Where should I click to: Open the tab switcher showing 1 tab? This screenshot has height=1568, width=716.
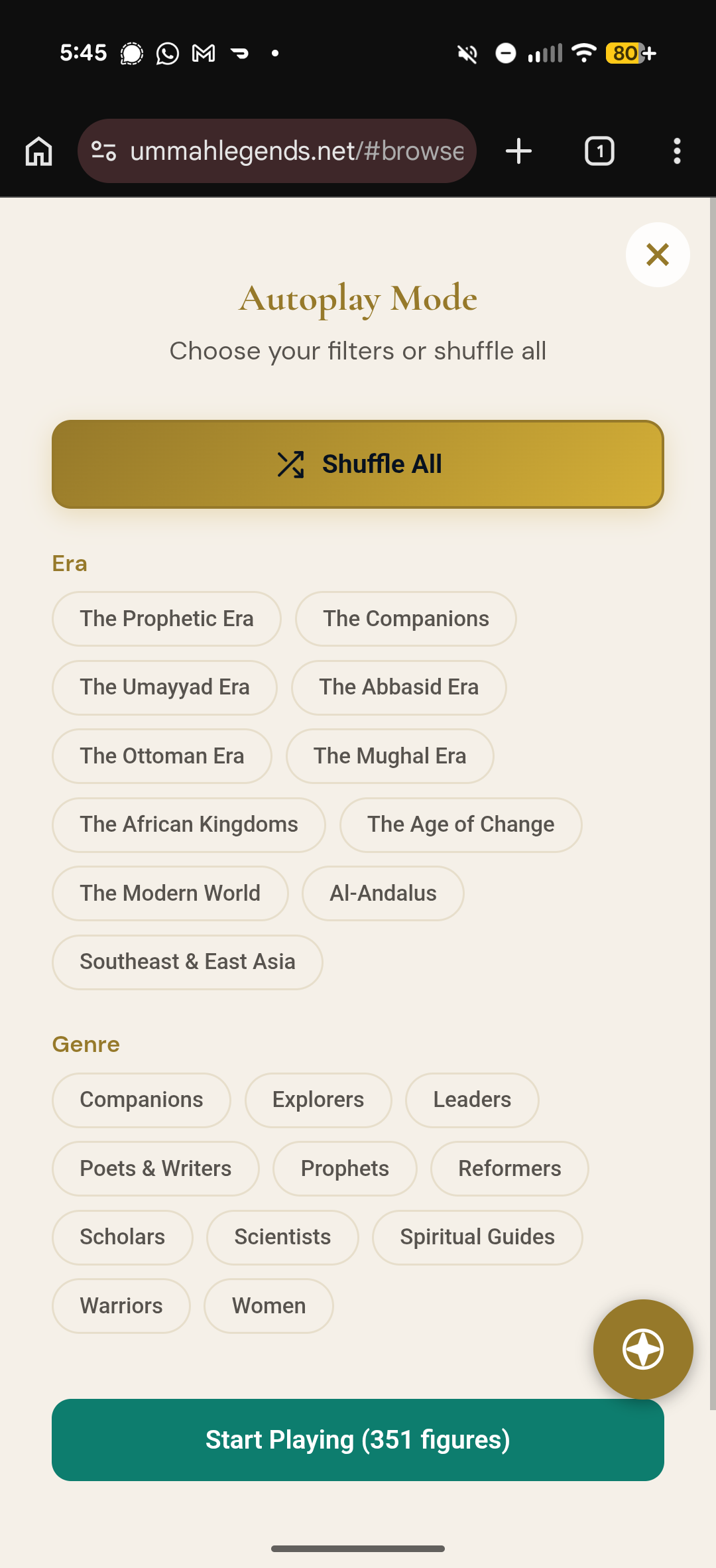pos(599,151)
